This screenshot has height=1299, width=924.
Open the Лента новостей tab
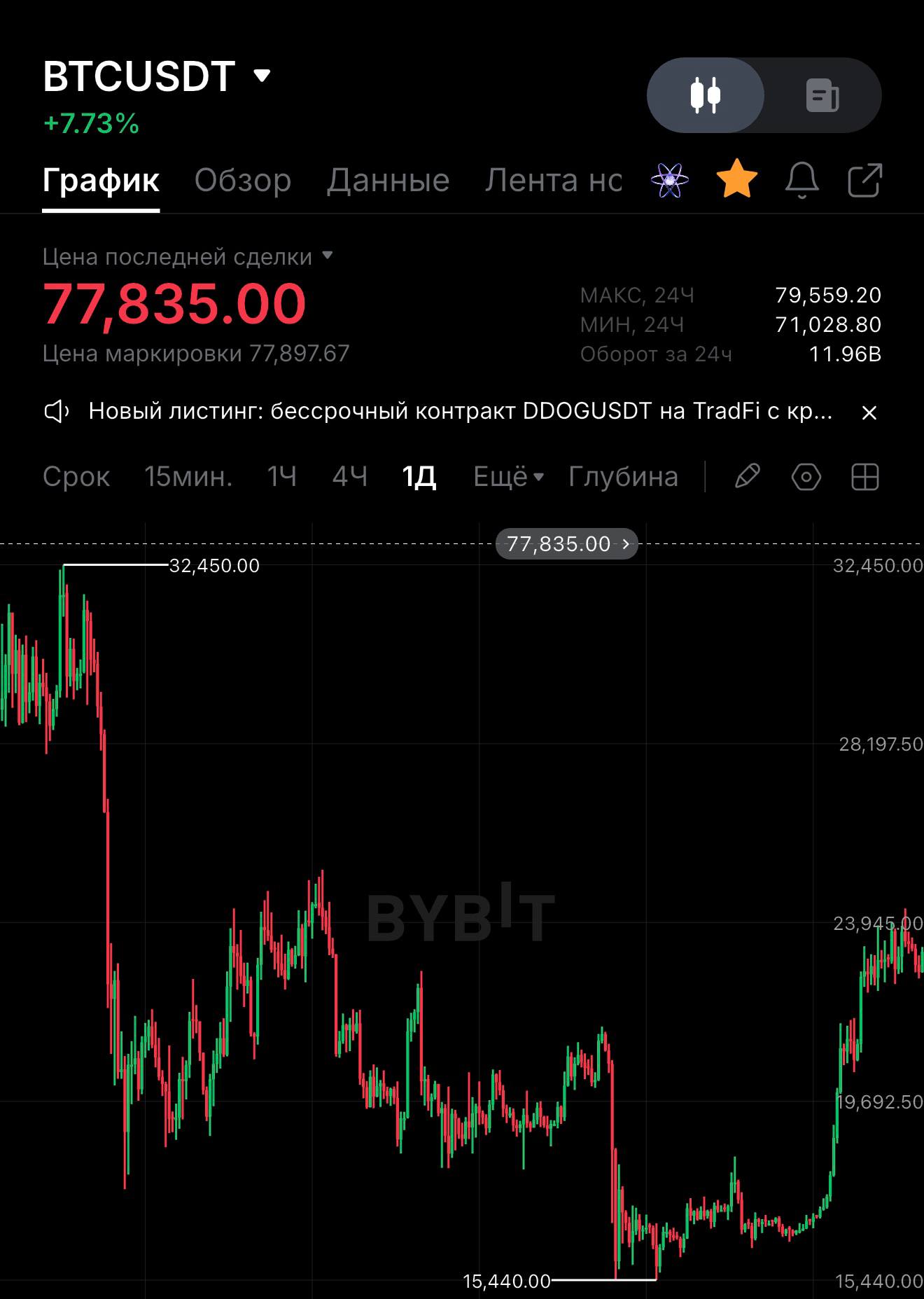click(x=554, y=181)
